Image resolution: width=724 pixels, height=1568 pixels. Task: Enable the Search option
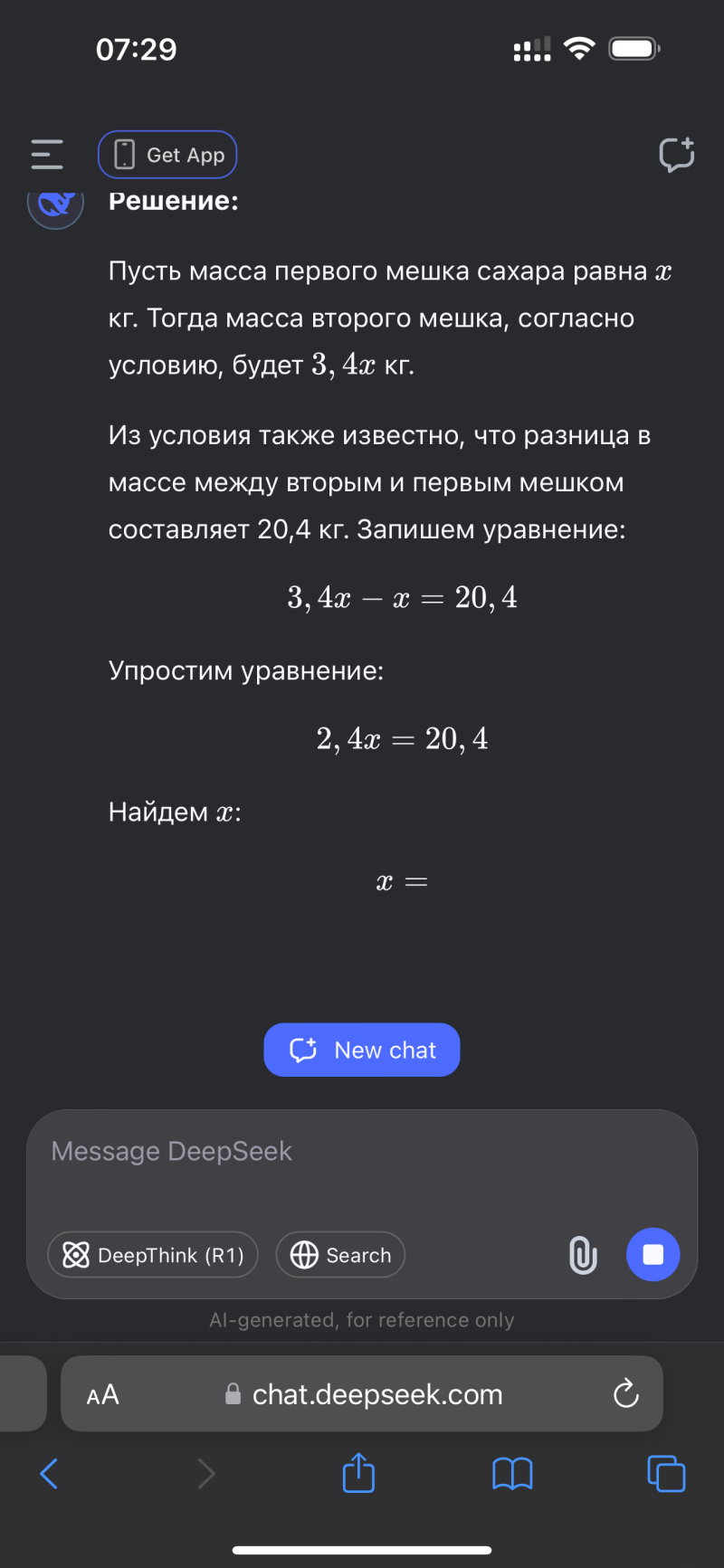[x=340, y=1255]
